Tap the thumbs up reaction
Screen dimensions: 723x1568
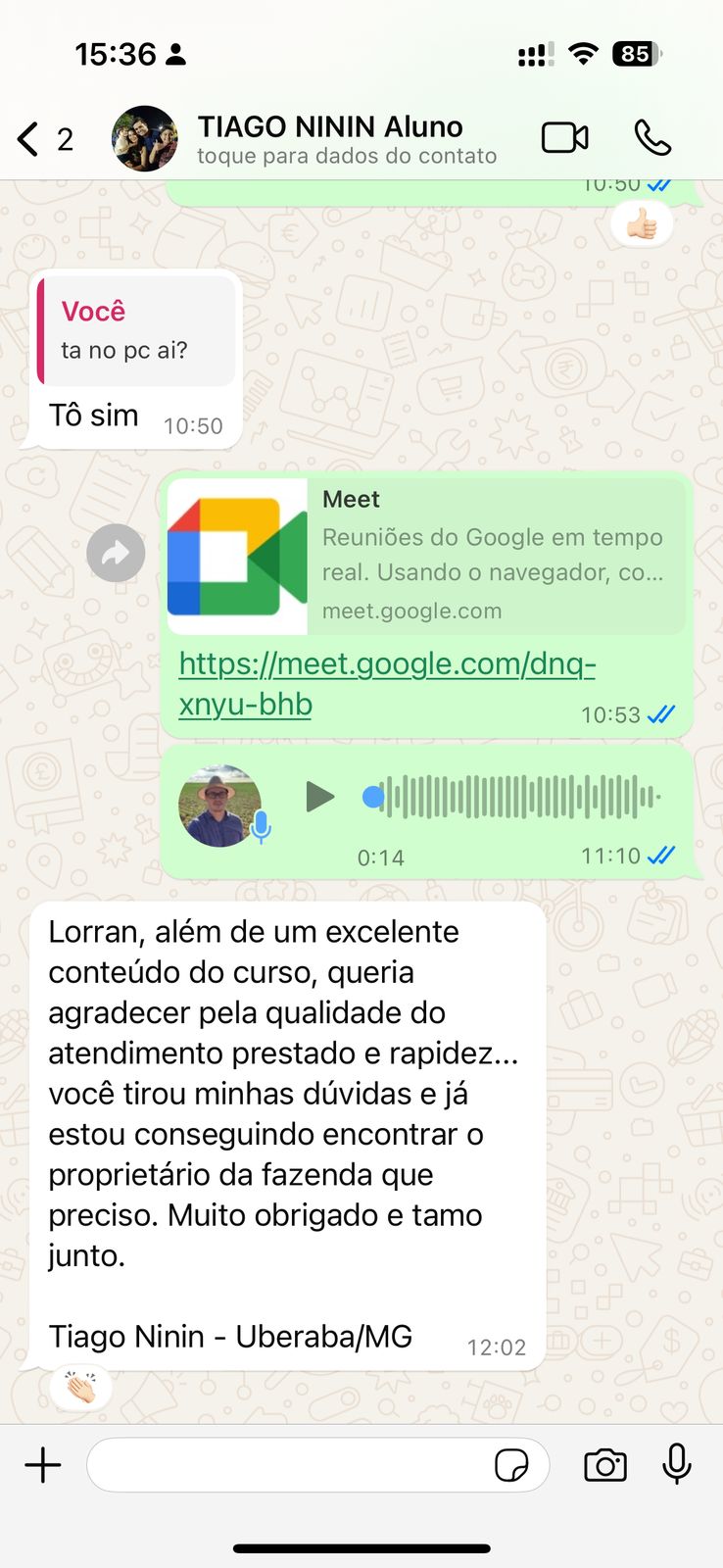pyautogui.click(x=642, y=225)
